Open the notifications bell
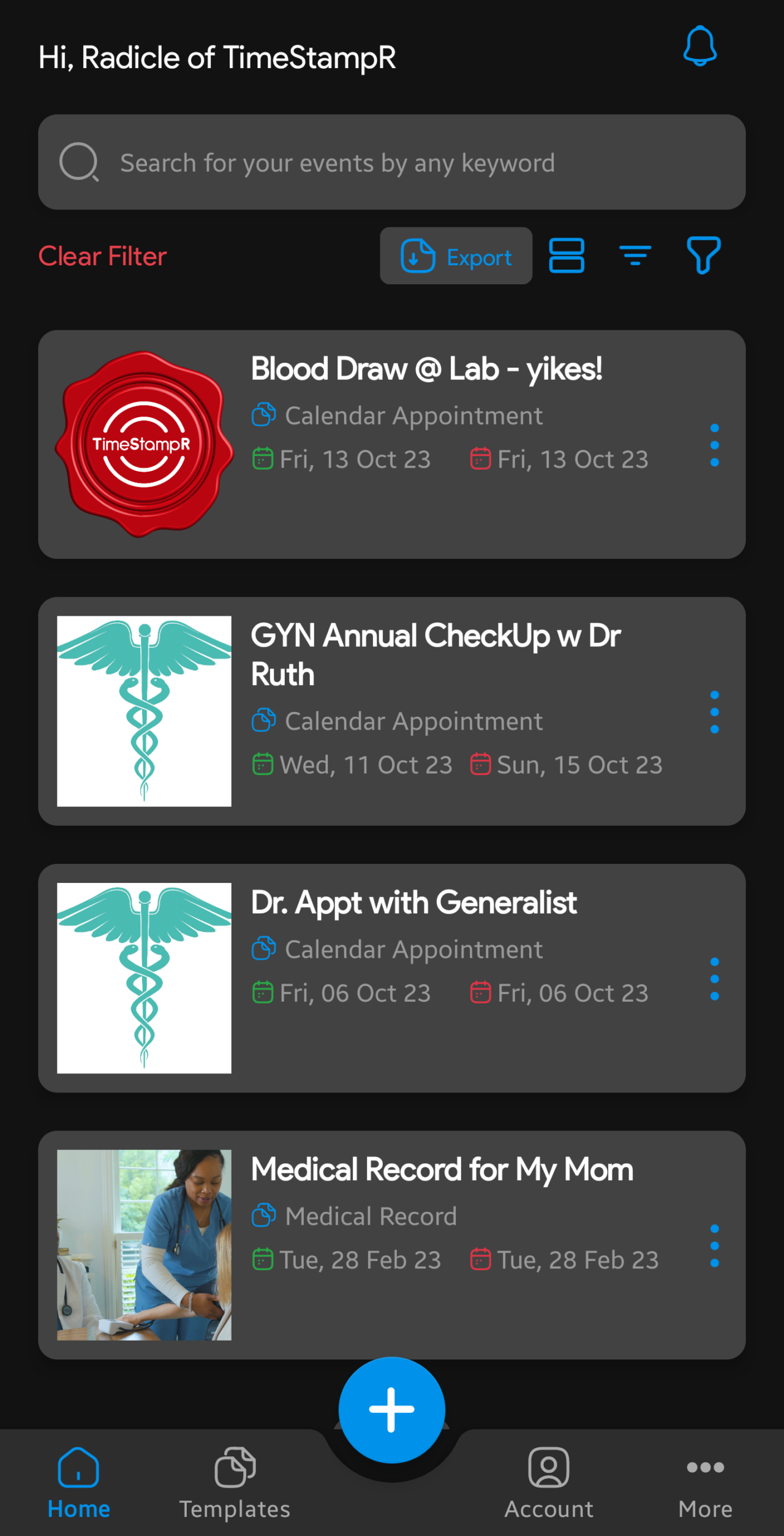Image resolution: width=784 pixels, height=1536 pixels. (699, 47)
